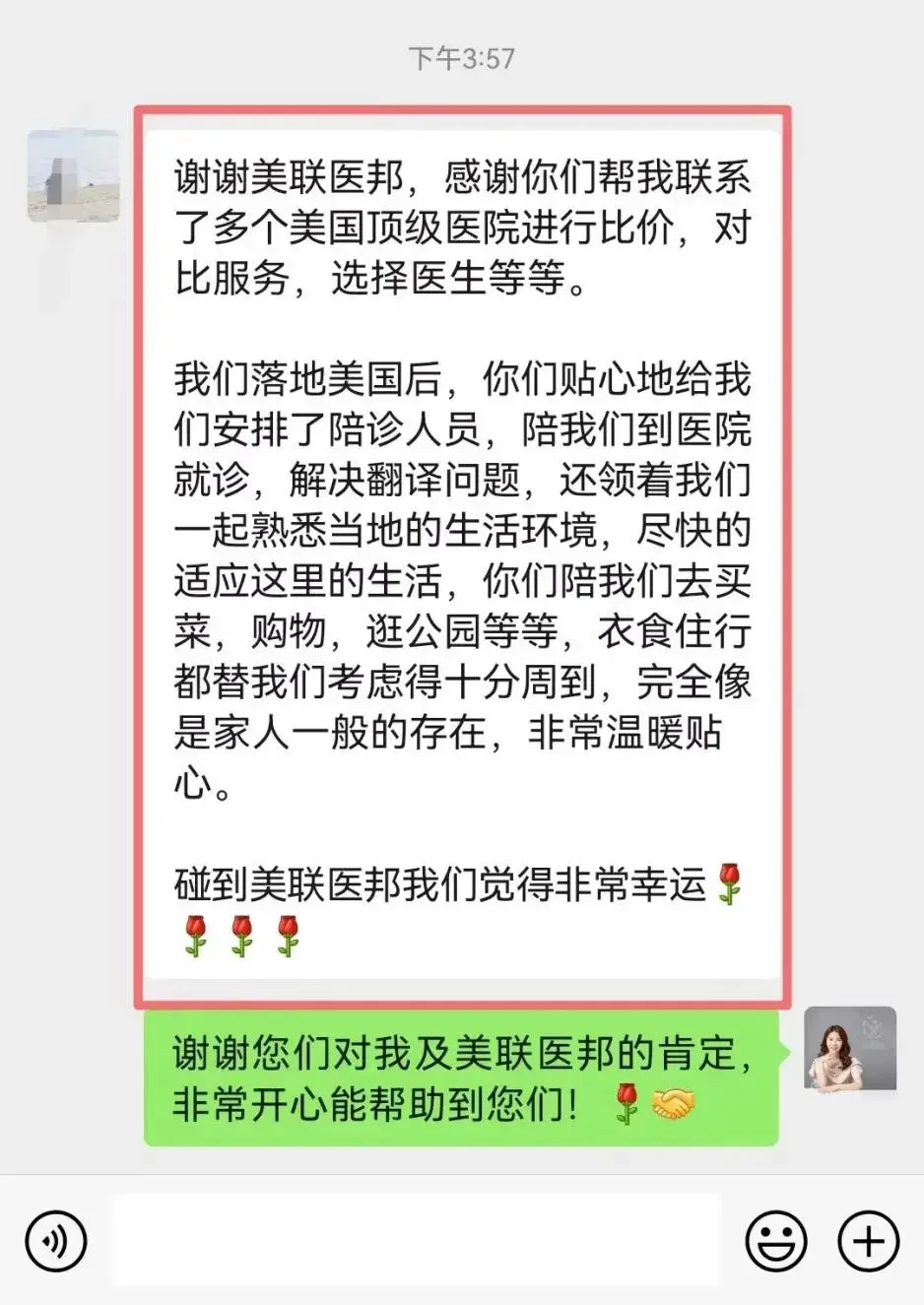The image size is (924, 1305).
Task: Open the plus attachments menu
Action: (x=868, y=1240)
